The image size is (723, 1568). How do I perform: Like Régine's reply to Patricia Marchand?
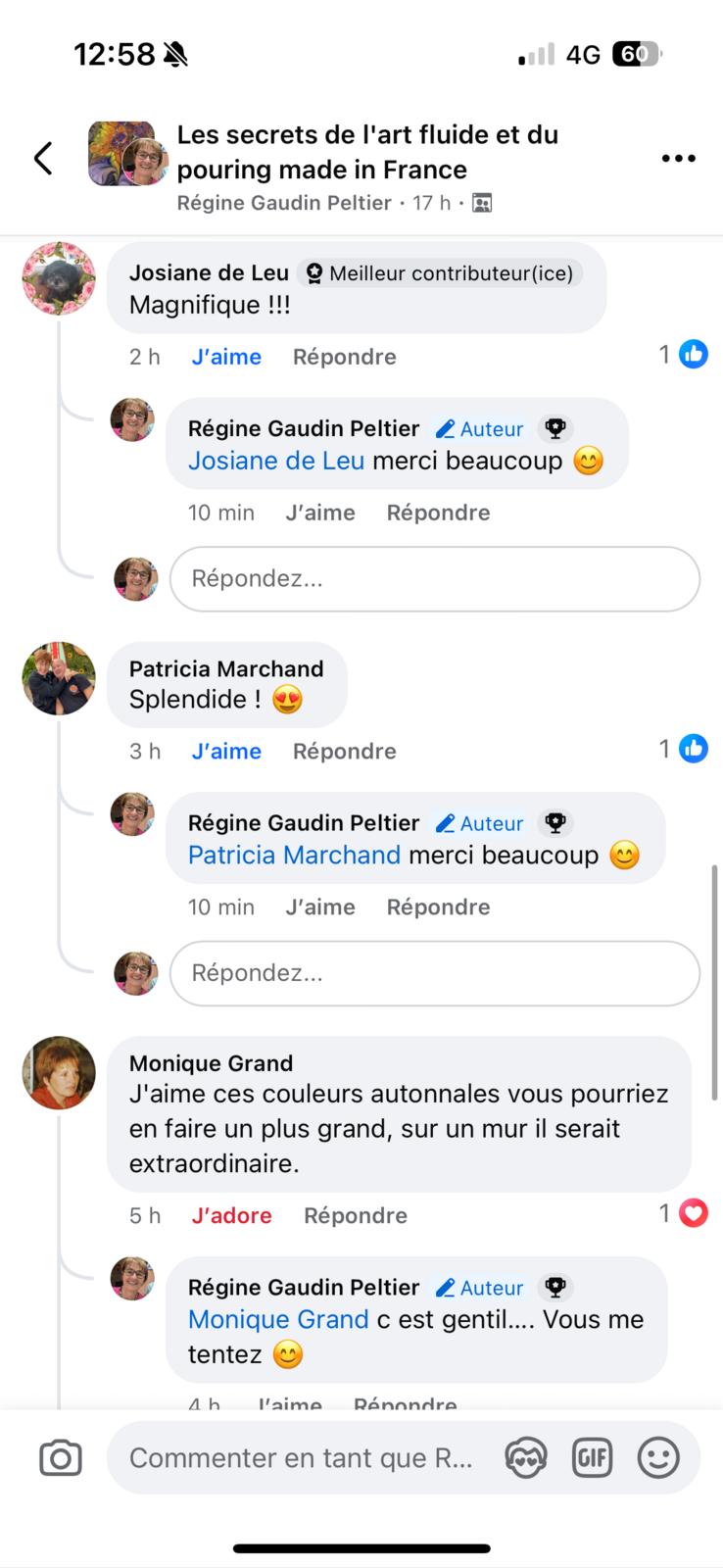pyautogui.click(x=319, y=907)
